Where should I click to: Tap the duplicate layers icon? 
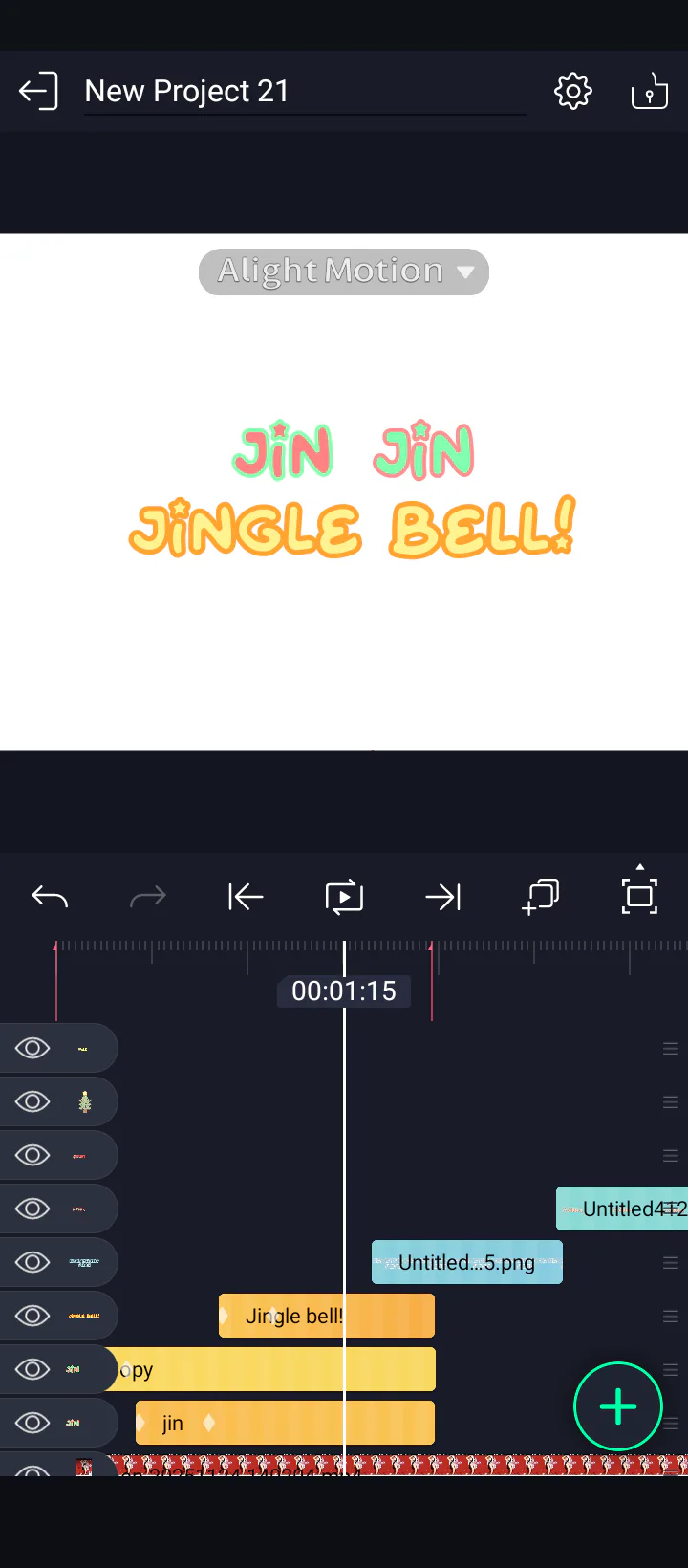pyautogui.click(x=541, y=897)
